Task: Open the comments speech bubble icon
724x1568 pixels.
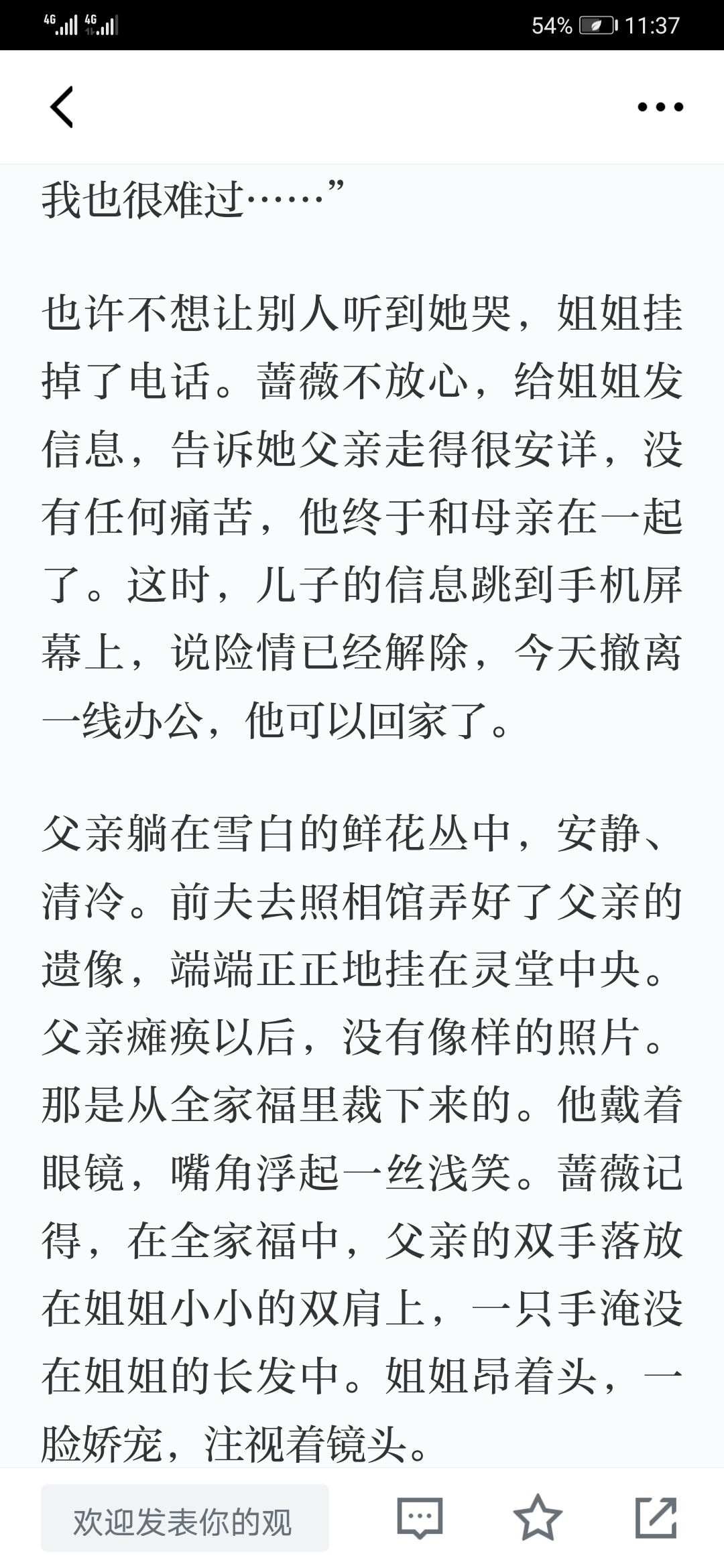Action: (420, 1518)
